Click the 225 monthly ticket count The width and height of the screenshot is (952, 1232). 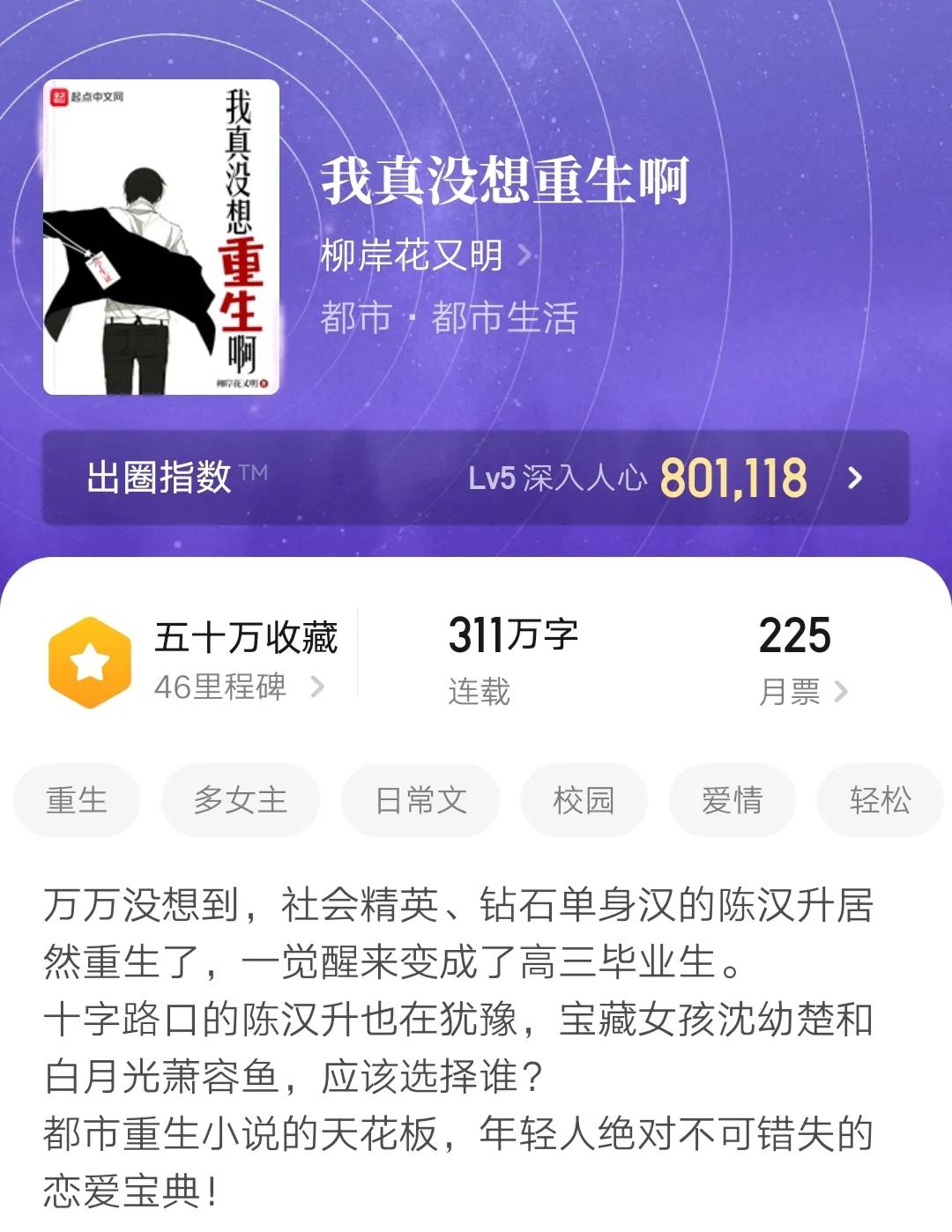pos(794,636)
